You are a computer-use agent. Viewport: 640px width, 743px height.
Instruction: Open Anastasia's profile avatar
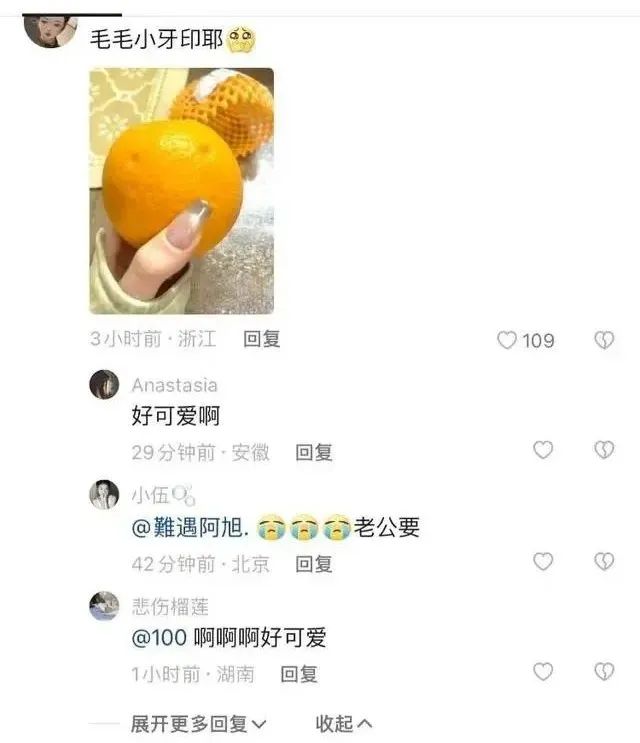click(104, 385)
